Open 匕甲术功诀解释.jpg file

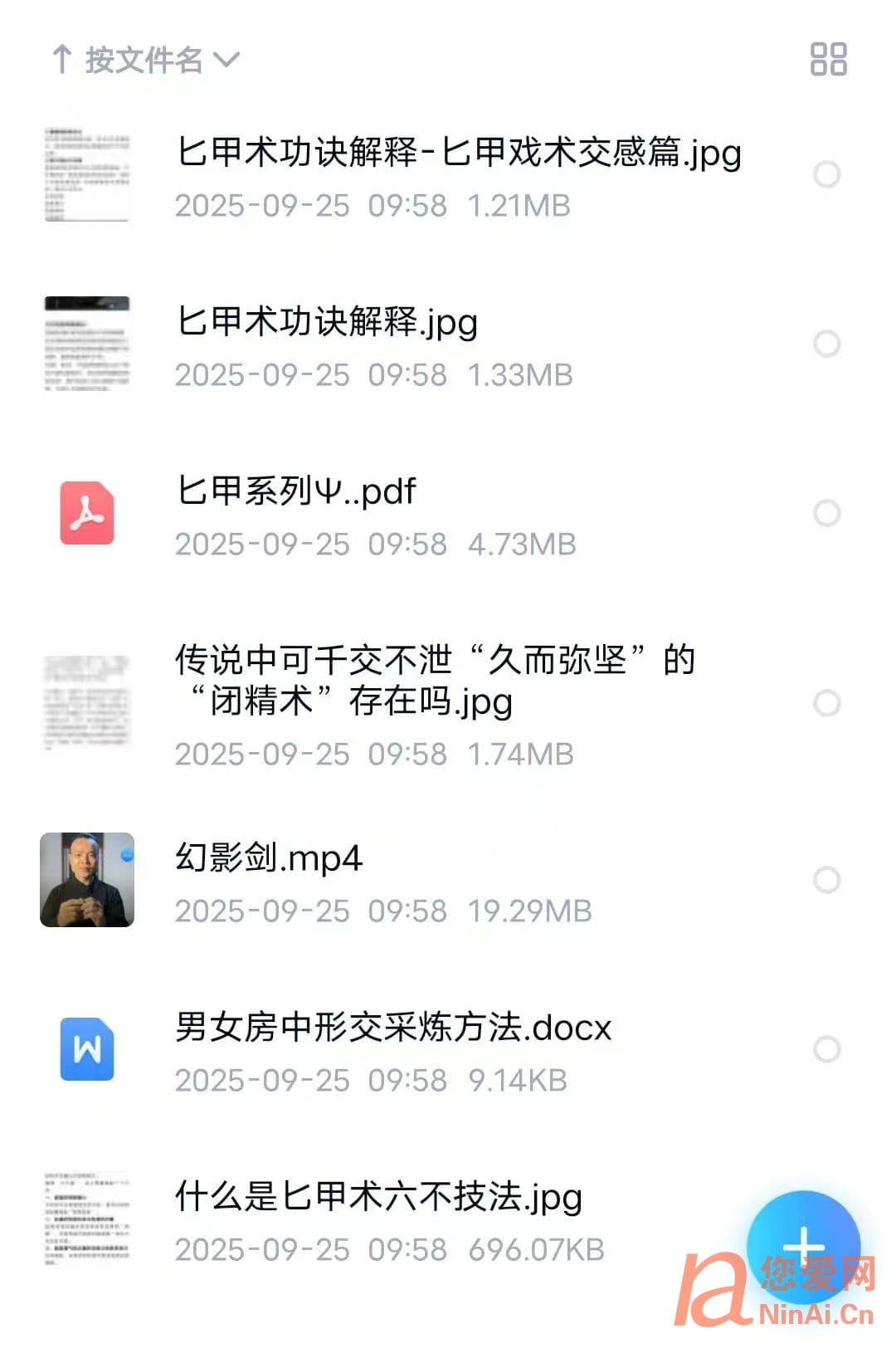click(x=327, y=322)
